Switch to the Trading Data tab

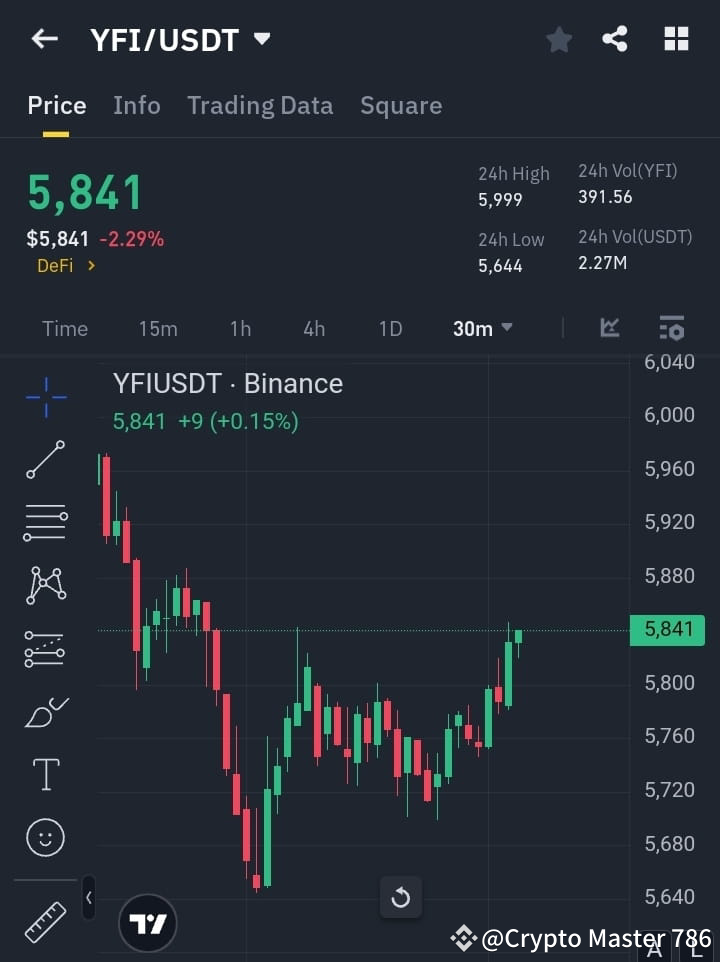tap(260, 105)
